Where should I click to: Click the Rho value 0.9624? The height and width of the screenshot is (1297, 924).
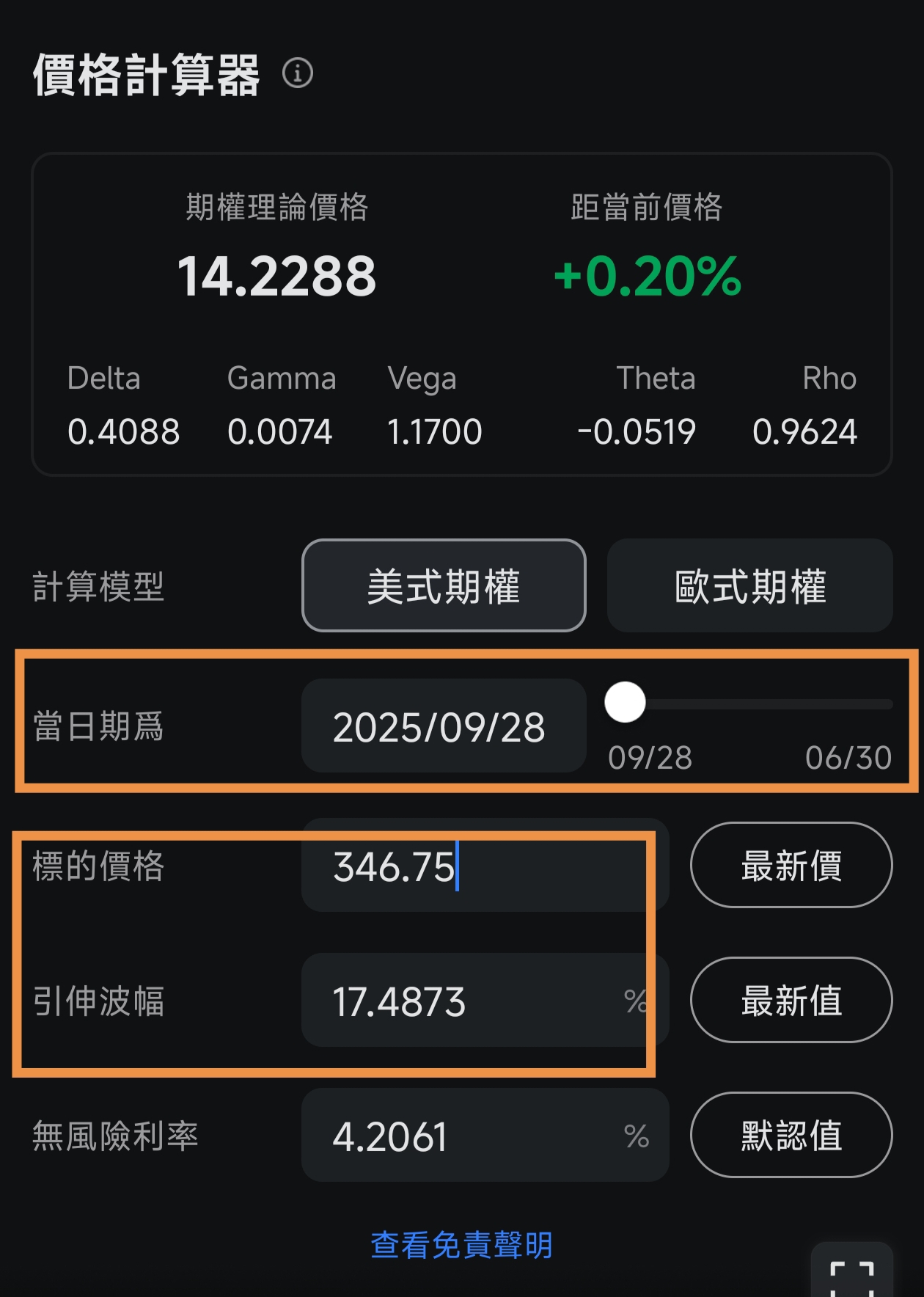pos(806,432)
